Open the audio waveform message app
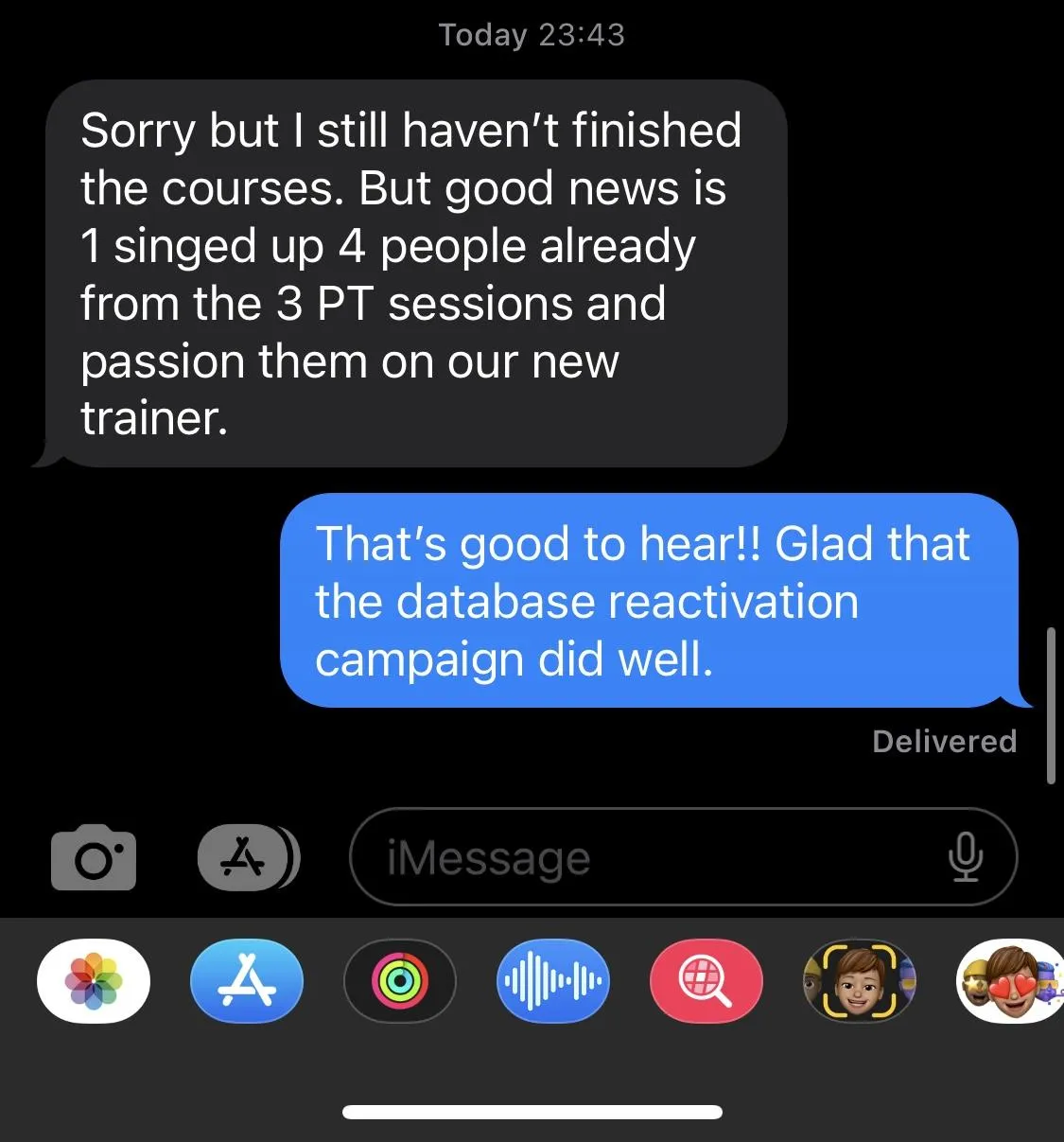The image size is (1064, 1142). click(553, 981)
